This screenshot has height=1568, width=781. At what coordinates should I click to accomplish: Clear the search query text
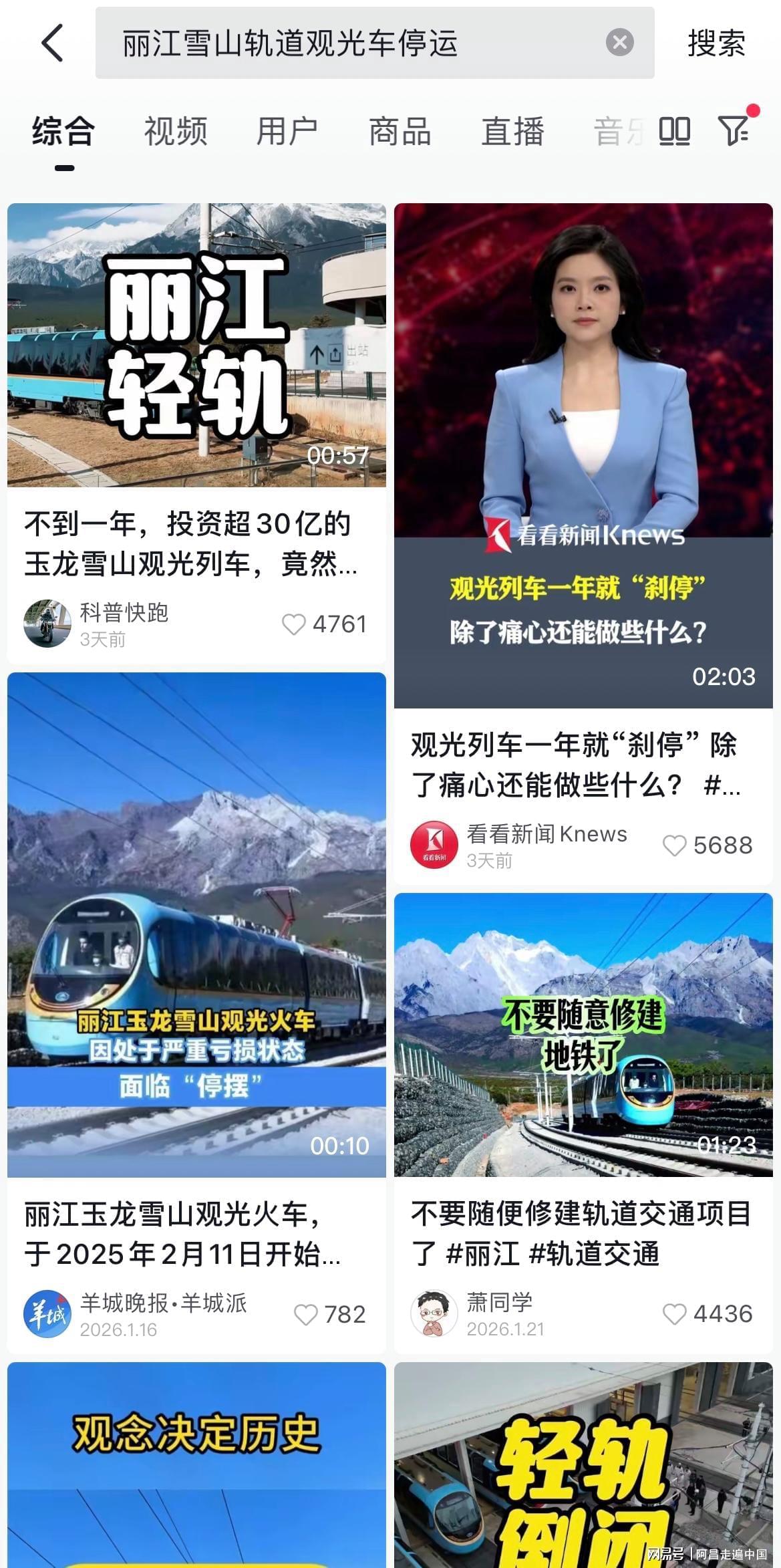tap(619, 43)
